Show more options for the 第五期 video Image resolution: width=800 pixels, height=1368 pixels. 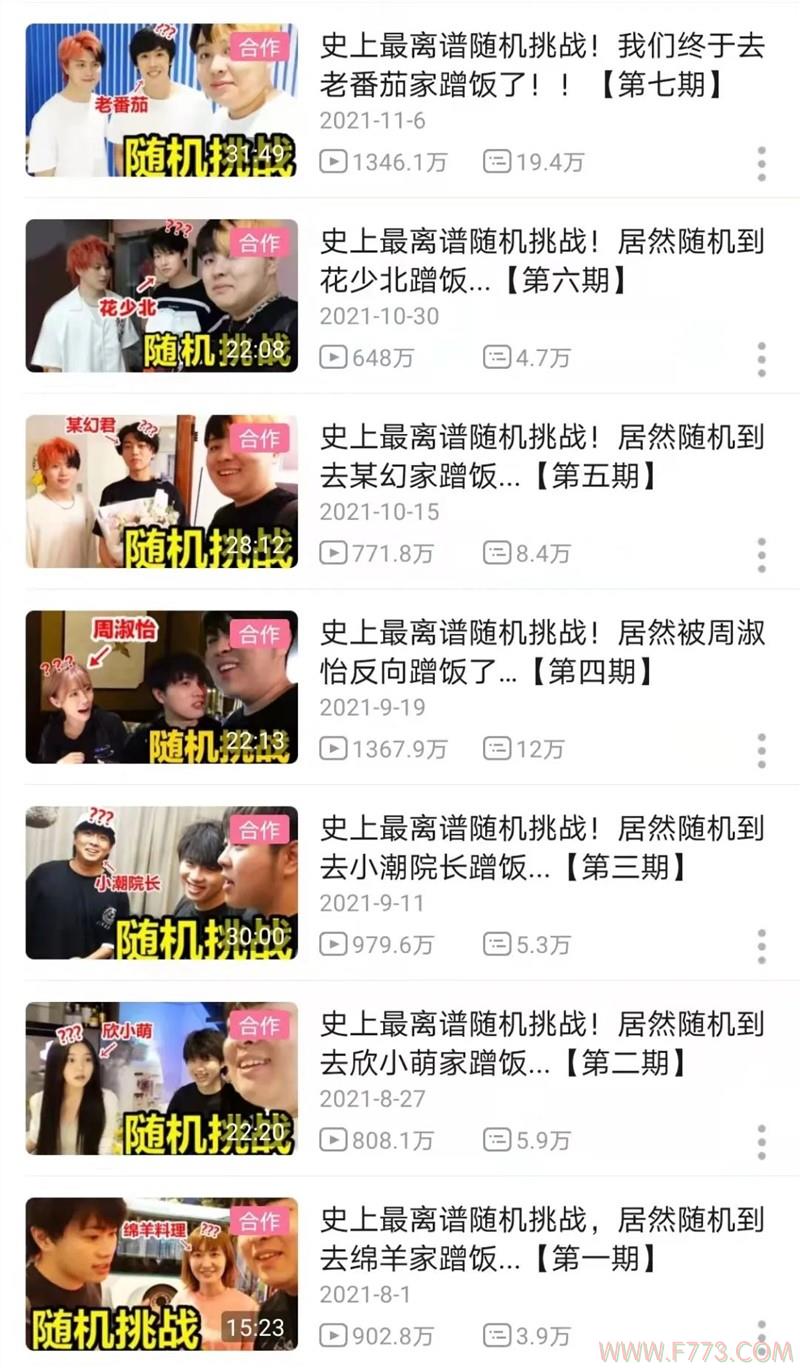pos(762,555)
